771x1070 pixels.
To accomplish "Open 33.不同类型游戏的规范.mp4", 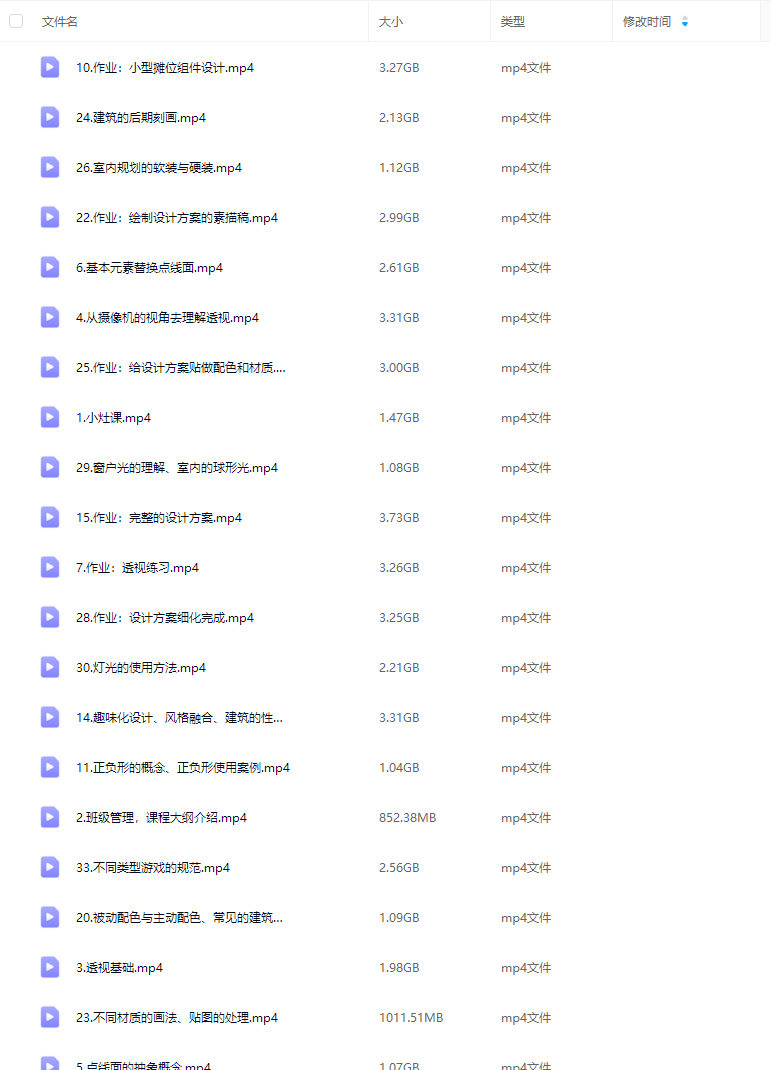I will [x=153, y=868].
